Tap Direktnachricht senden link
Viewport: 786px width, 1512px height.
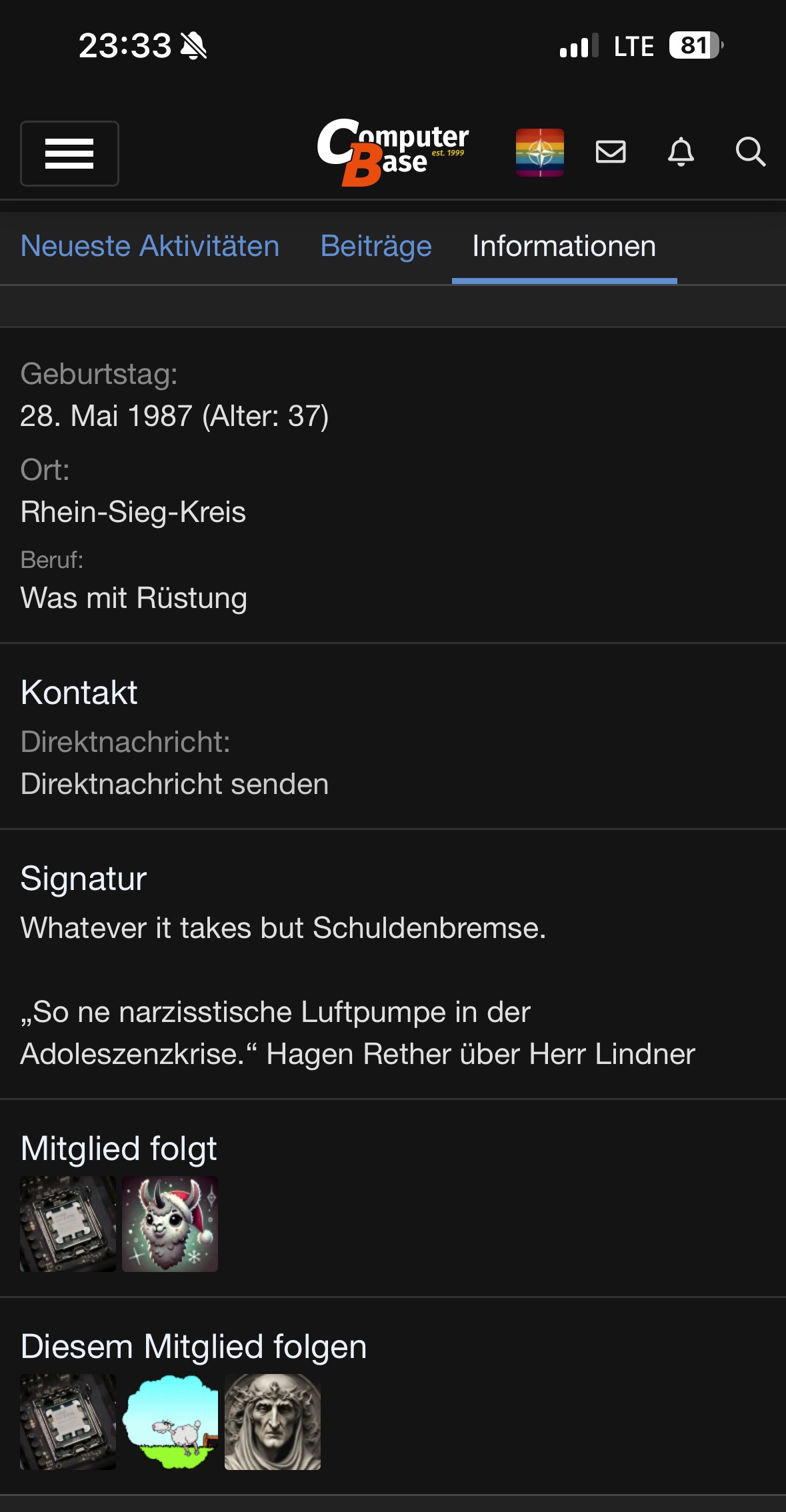click(175, 784)
